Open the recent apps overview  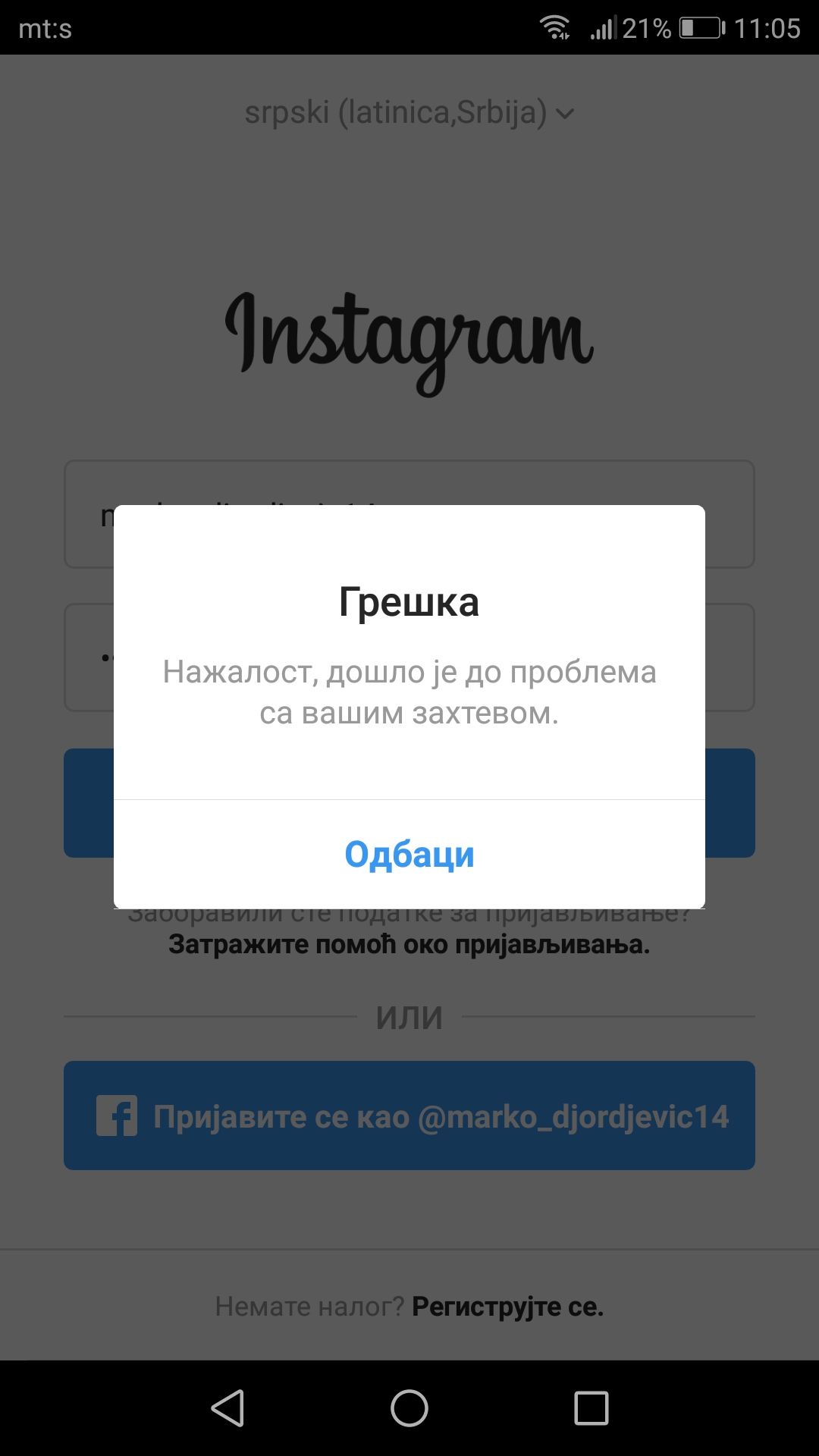(x=591, y=1408)
